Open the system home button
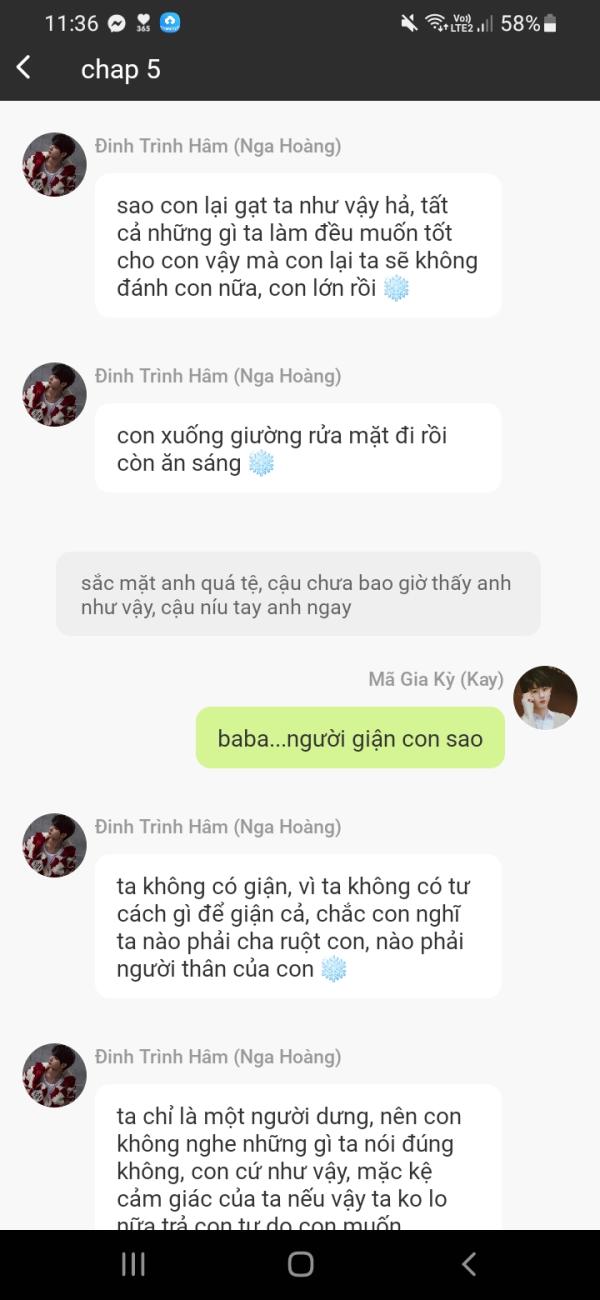Image resolution: width=600 pixels, height=1300 pixels. pyautogui.click(x=300, y=1264)
